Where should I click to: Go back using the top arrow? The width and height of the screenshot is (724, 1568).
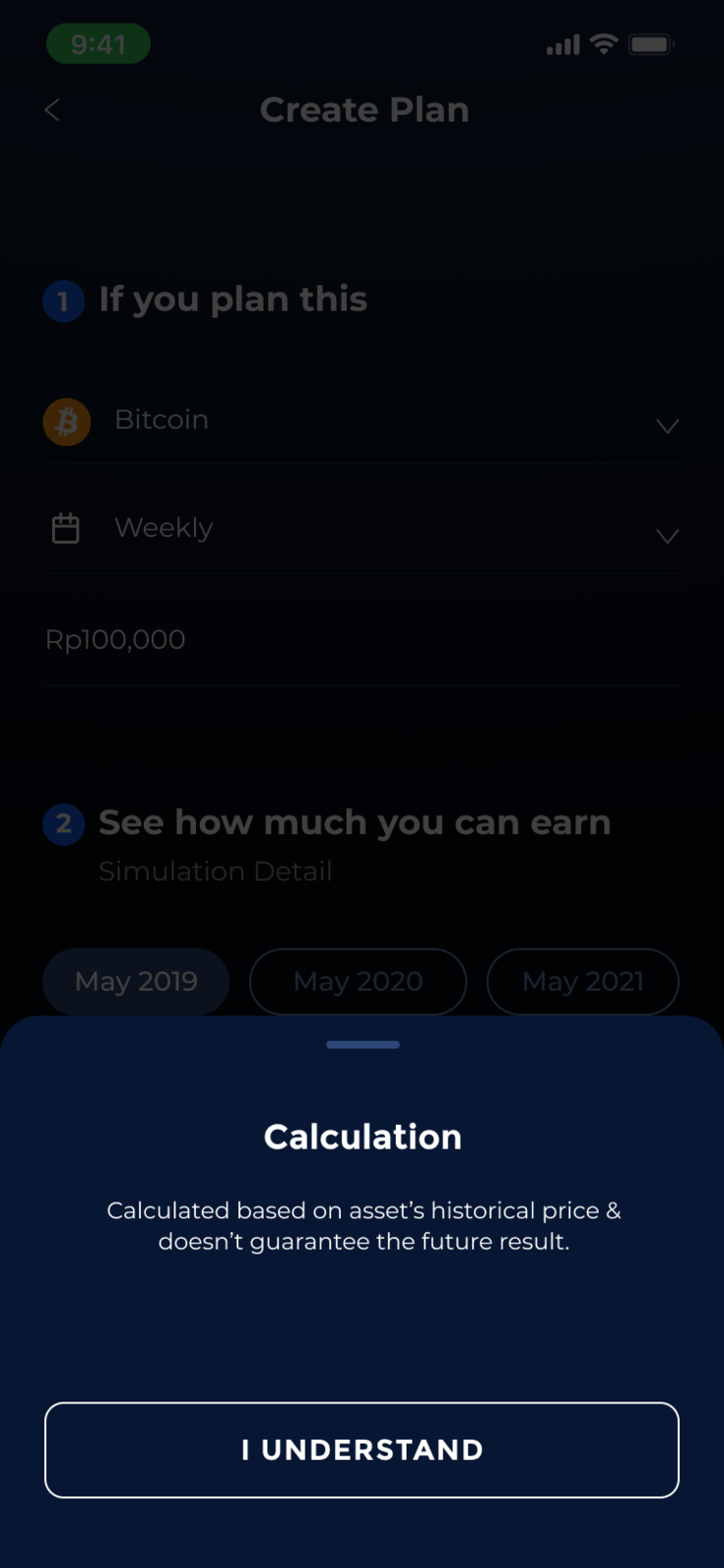53,111
